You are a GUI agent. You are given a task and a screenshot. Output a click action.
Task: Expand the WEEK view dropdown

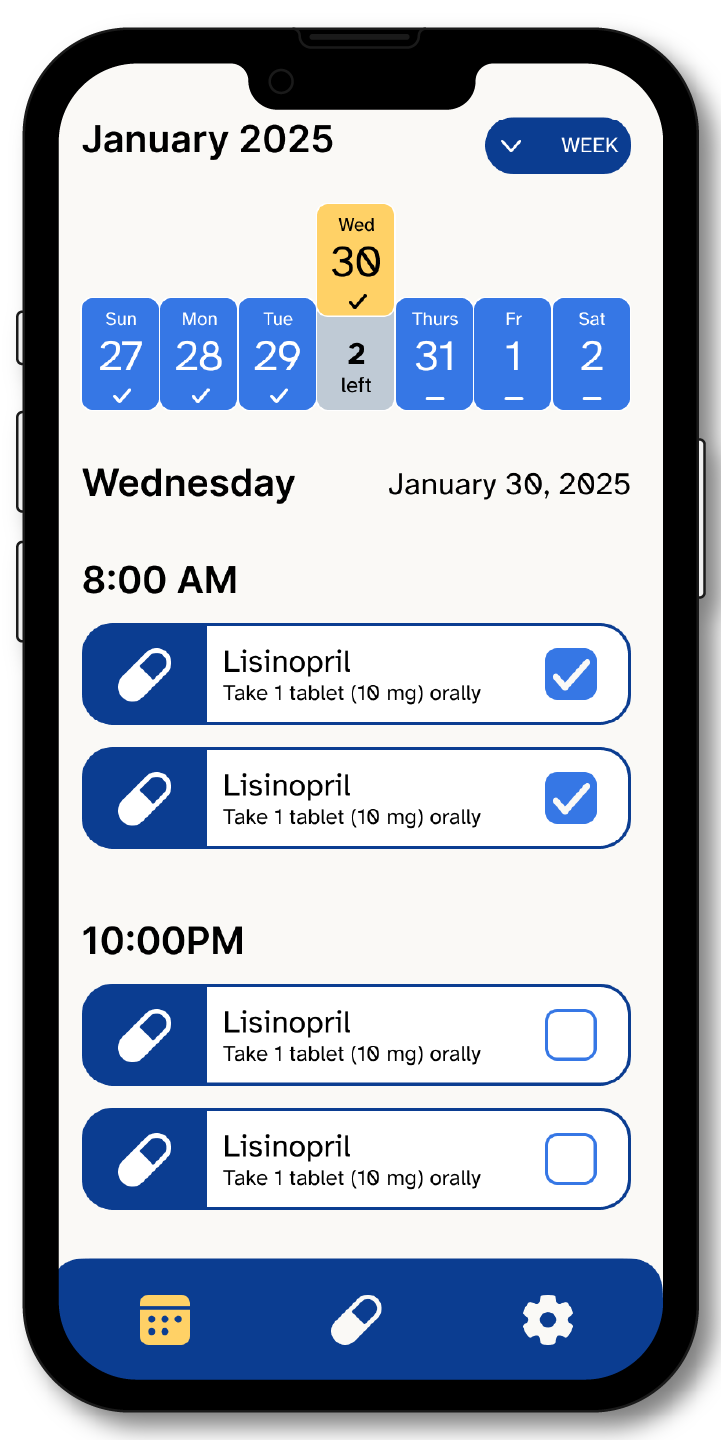click(x=558, y=145)
